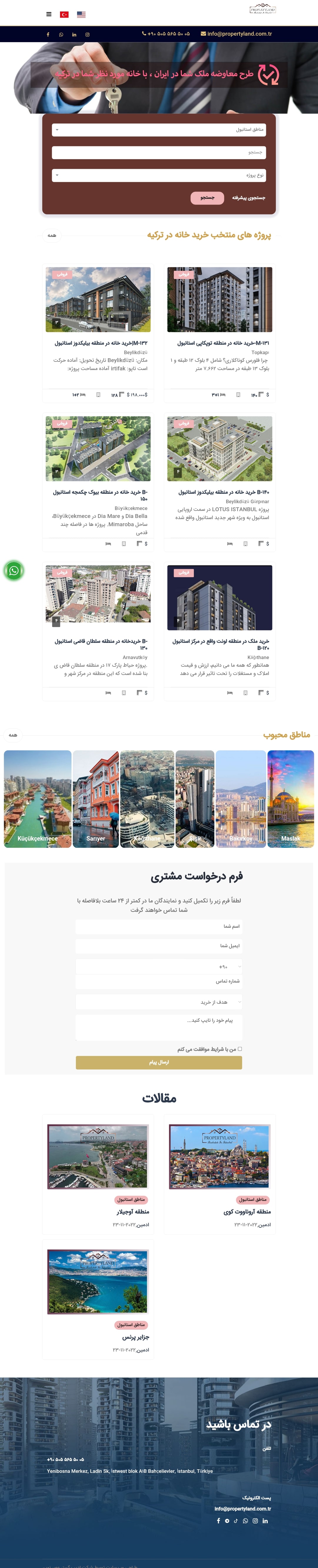The image size is (318, 1568).
Task: Open the Maslak region tile
Action: (x=290, y=798)
